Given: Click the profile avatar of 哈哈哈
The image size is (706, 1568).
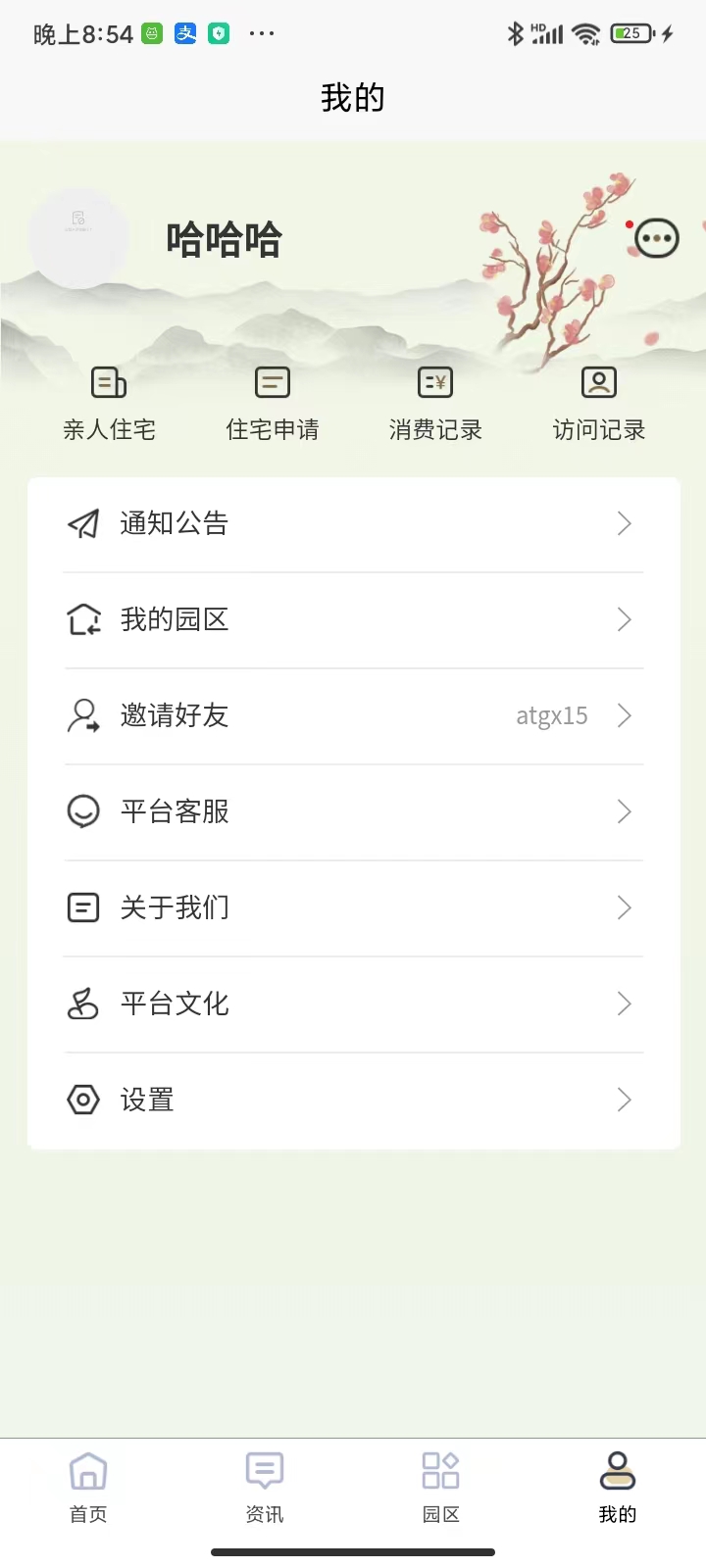Looking at the screenshot, I should 78,238.
